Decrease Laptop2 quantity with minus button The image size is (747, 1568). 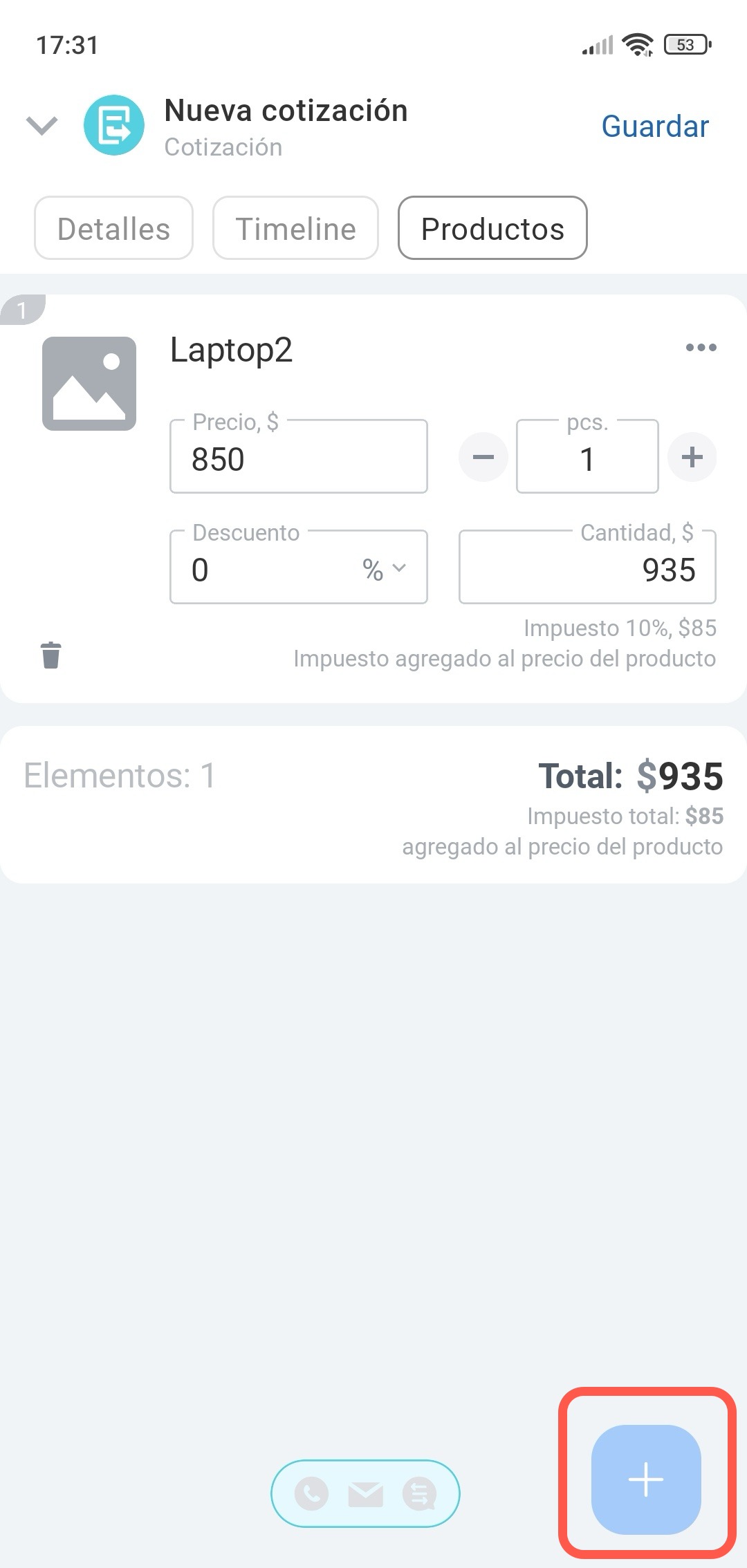(483, 457)
